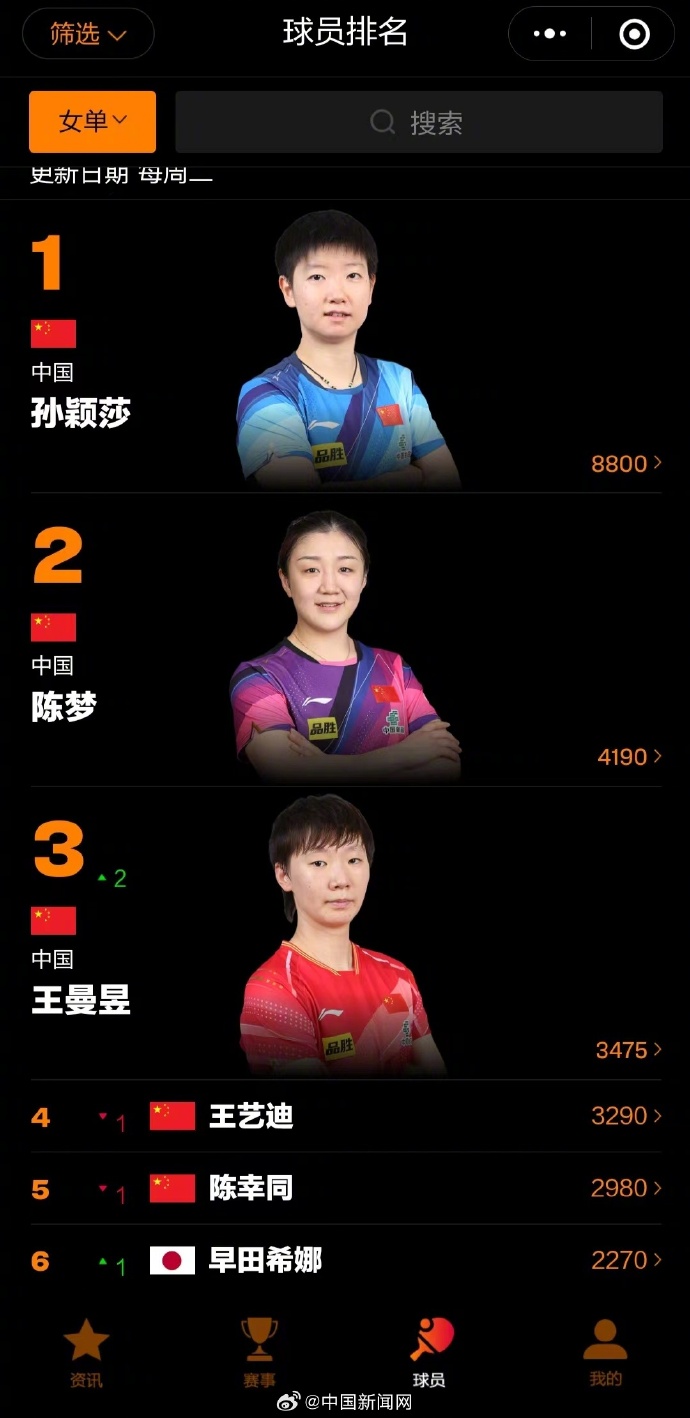This screenshot has width=690, height=1418.
Task: Open the 早田希娜 ranking row
Action: pos(345,1260)
